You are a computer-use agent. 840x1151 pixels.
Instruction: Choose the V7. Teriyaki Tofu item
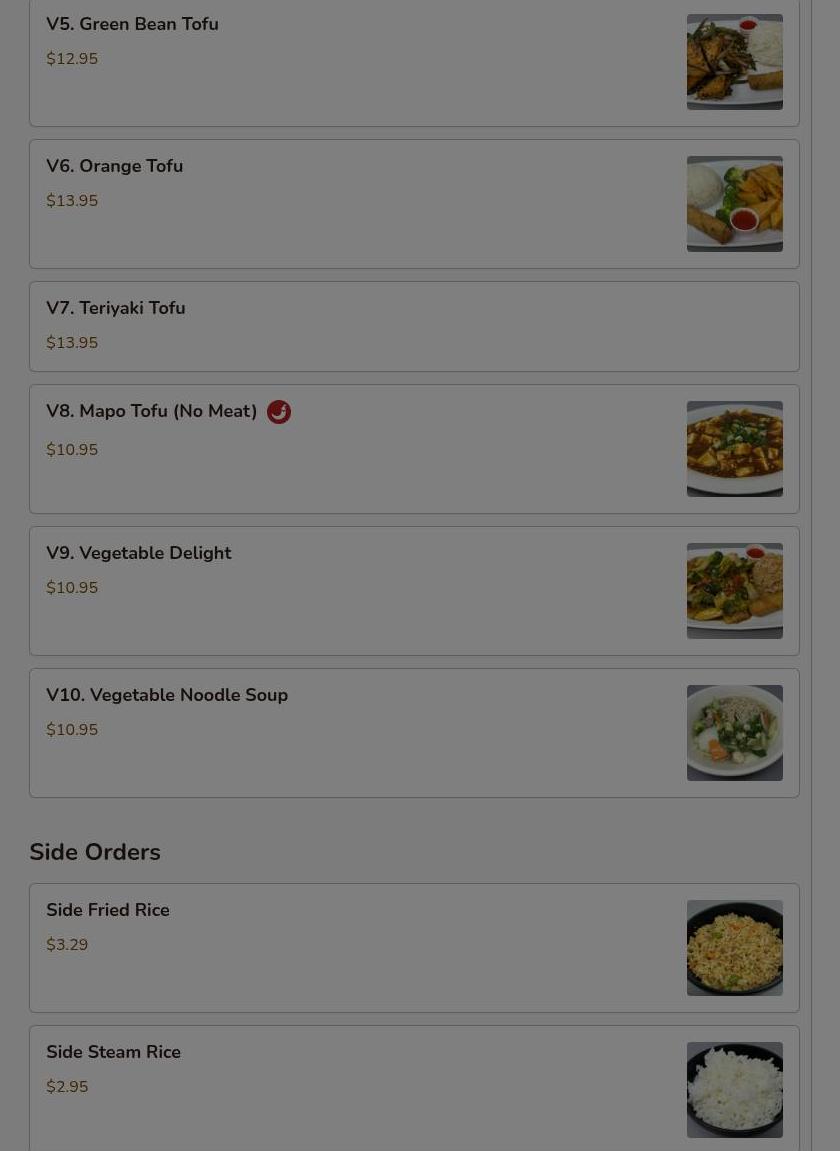[414, 326]
